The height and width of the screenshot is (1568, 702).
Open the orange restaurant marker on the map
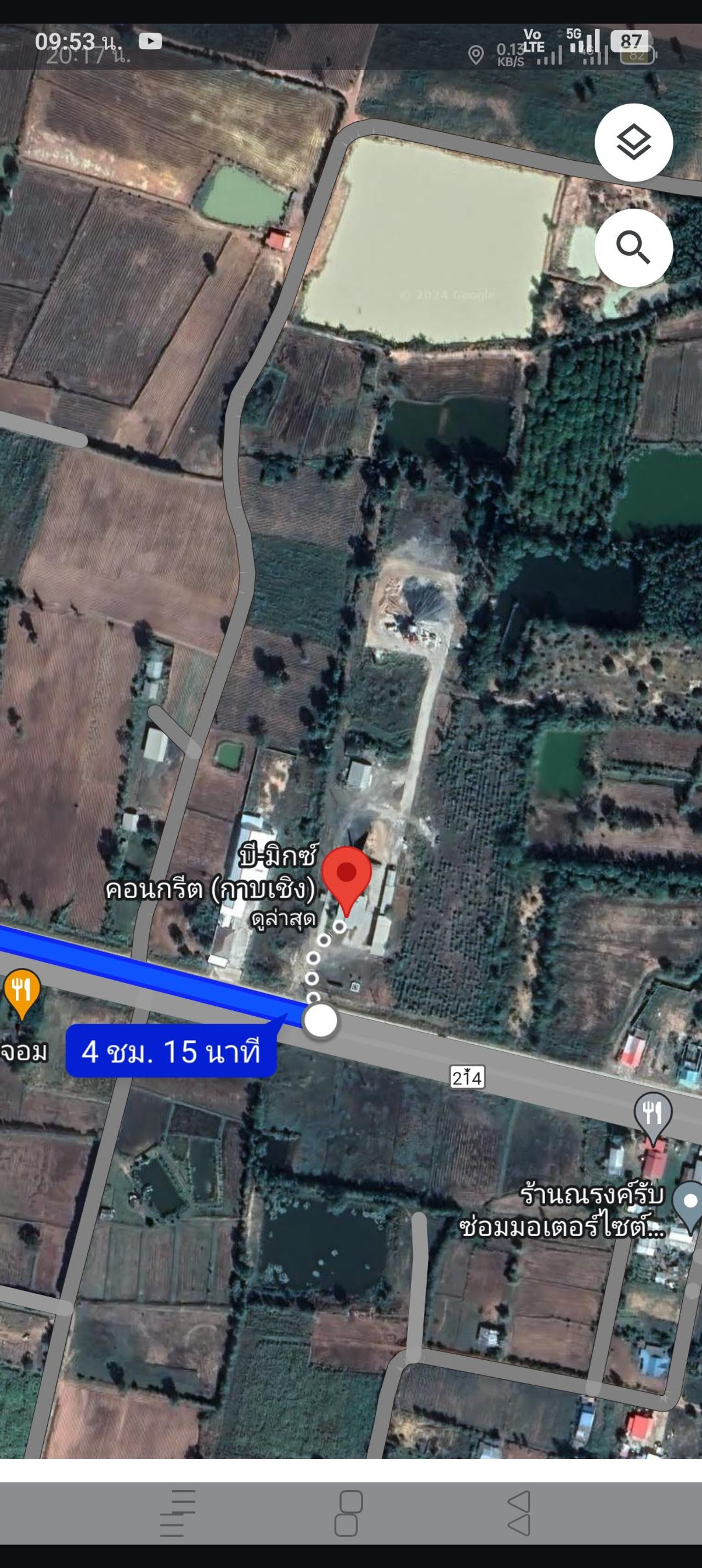tap(21, 992)
